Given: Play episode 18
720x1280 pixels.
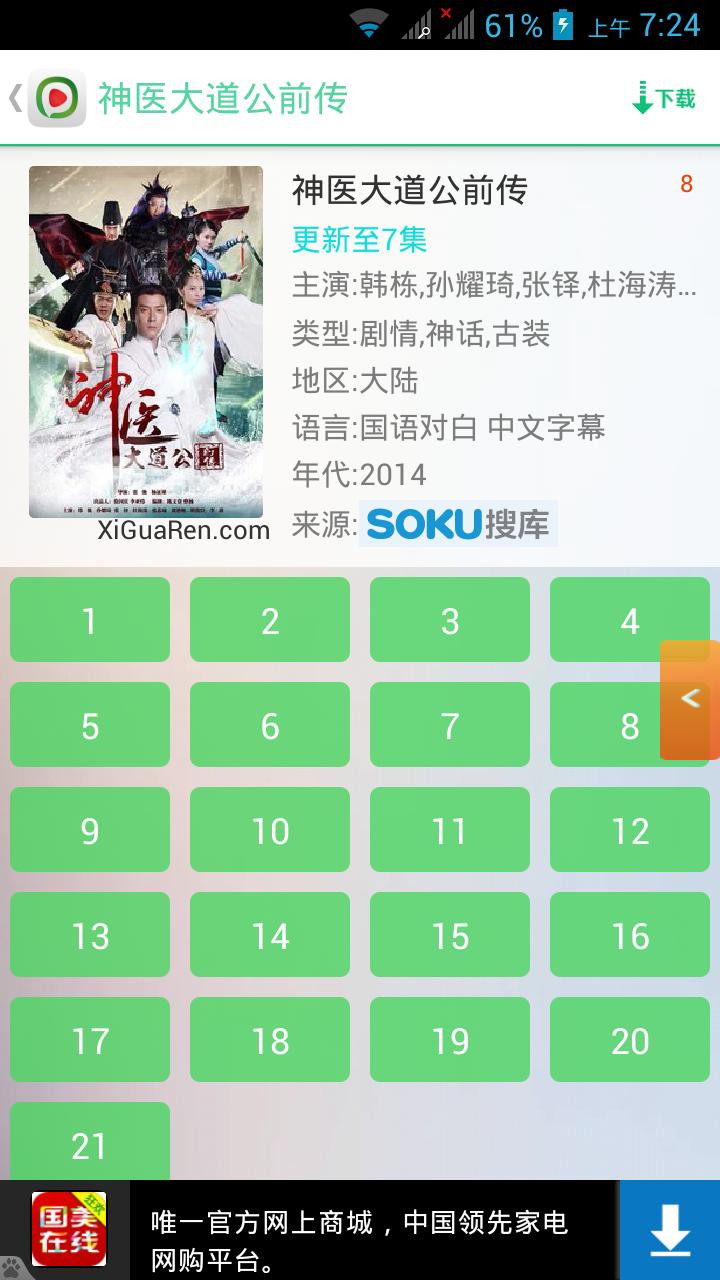Looking at the screenshot, I should click(x=270, y=1040).
